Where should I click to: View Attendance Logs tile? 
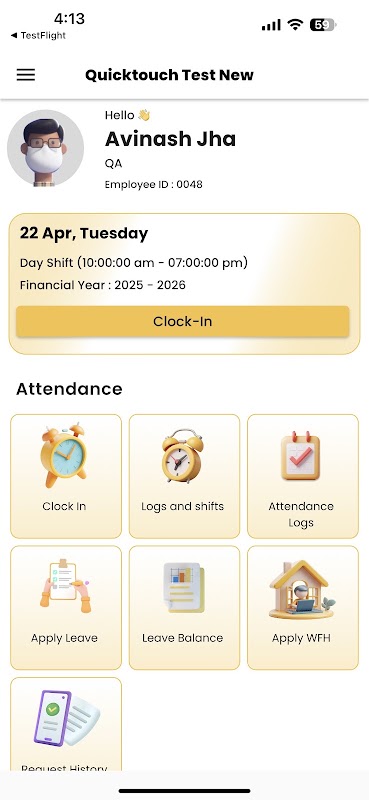click(303, 476)
